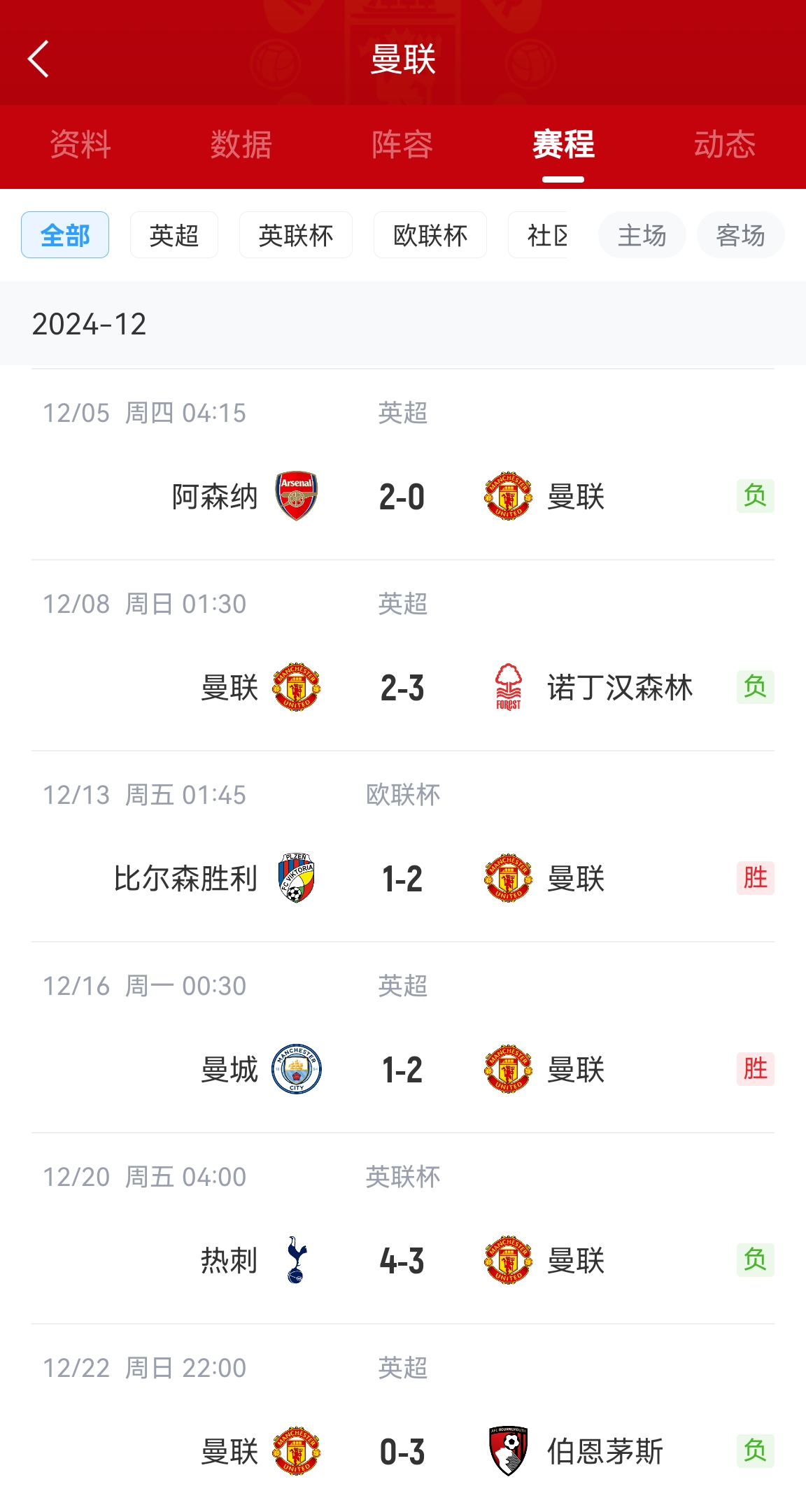Viewport: 806px width, 1512px height.
Task: Open the 阿森纳 vs 曼联 match
Action: tap(402, 497)
